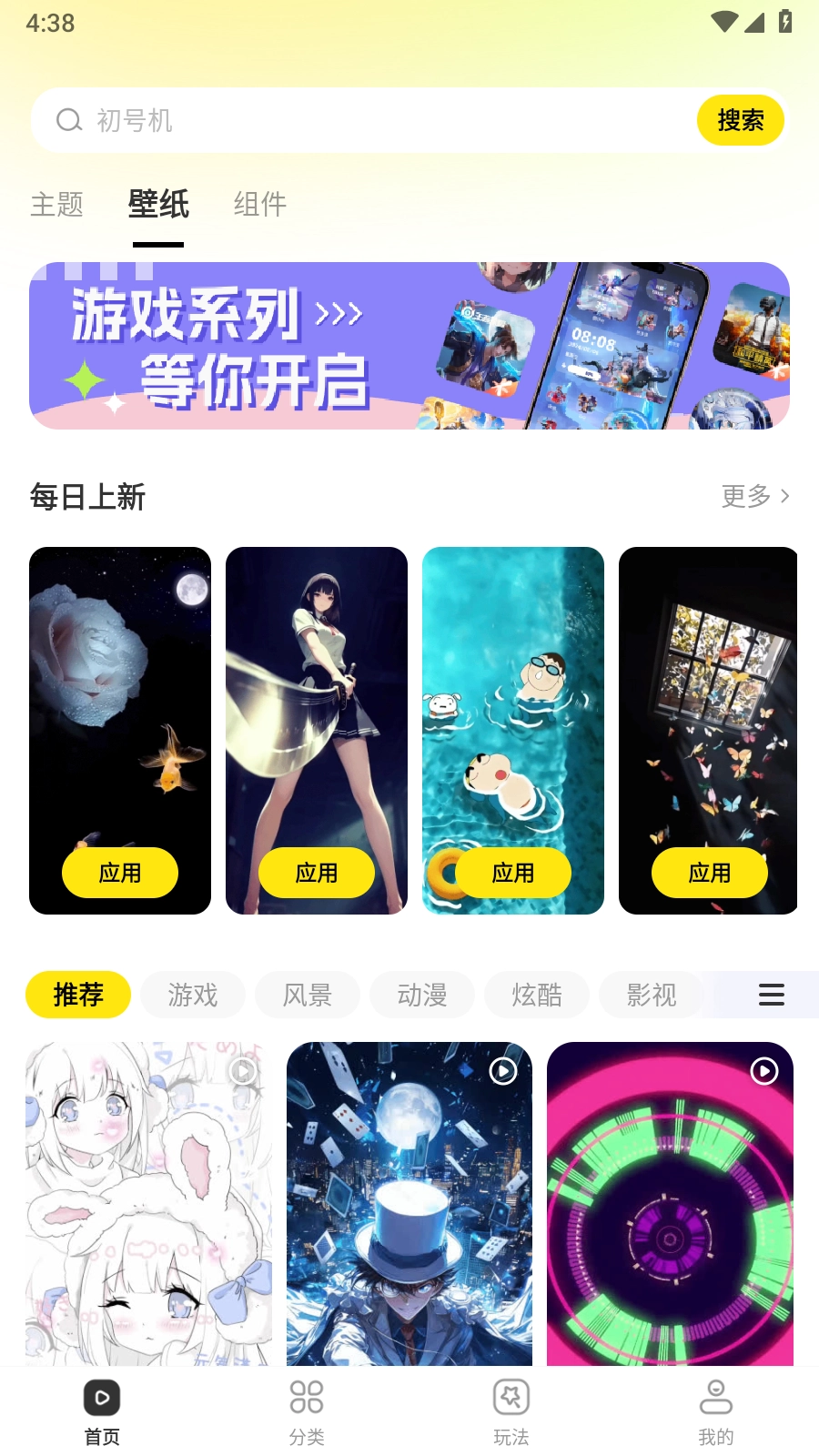Tap the 搜索 search button
The height and width of the screenshot is (1456, 819).
click(740, 119)
